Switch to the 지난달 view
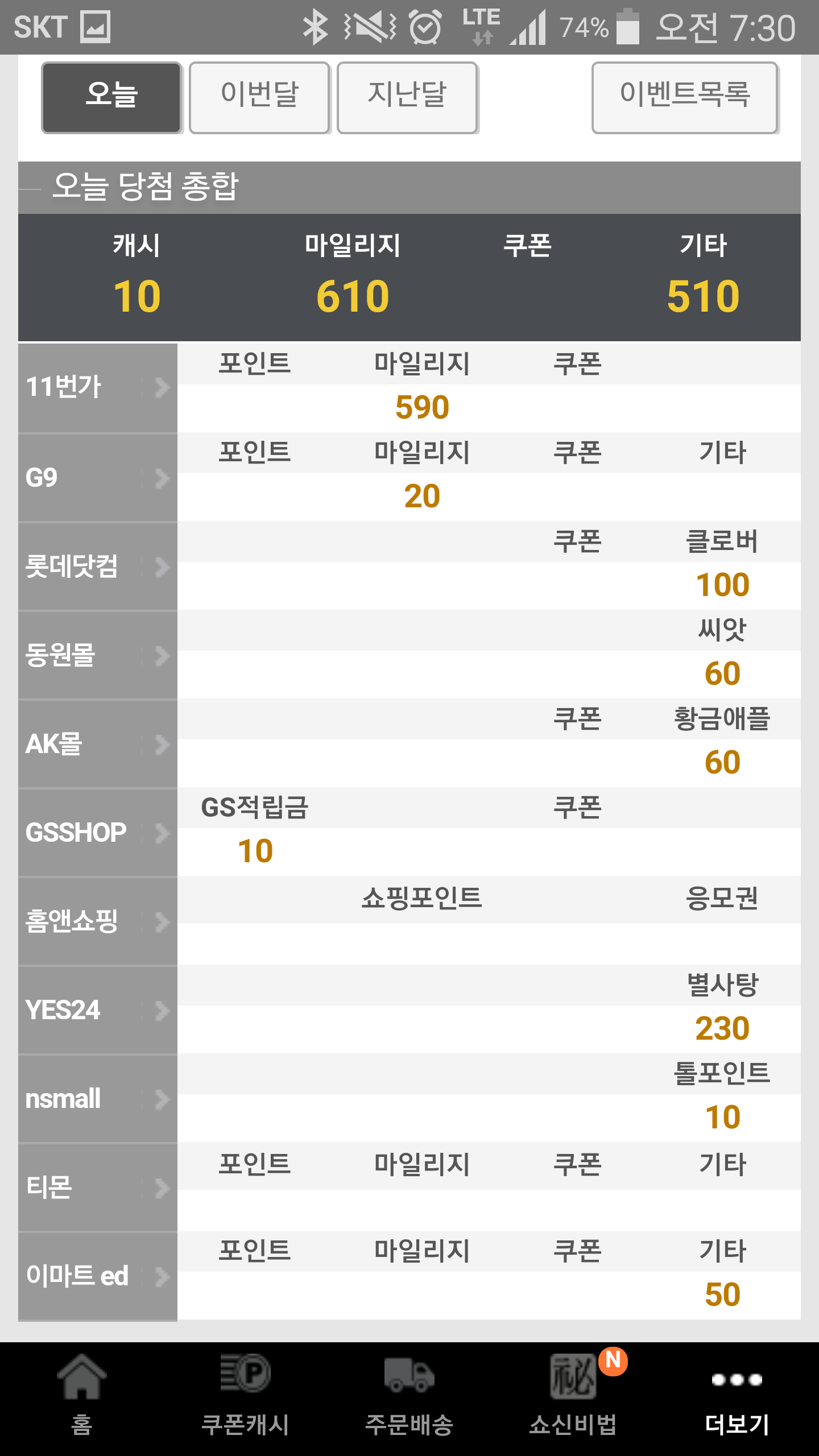The height and width of the screenshot is (1456, 819). (x=408, y=98)
